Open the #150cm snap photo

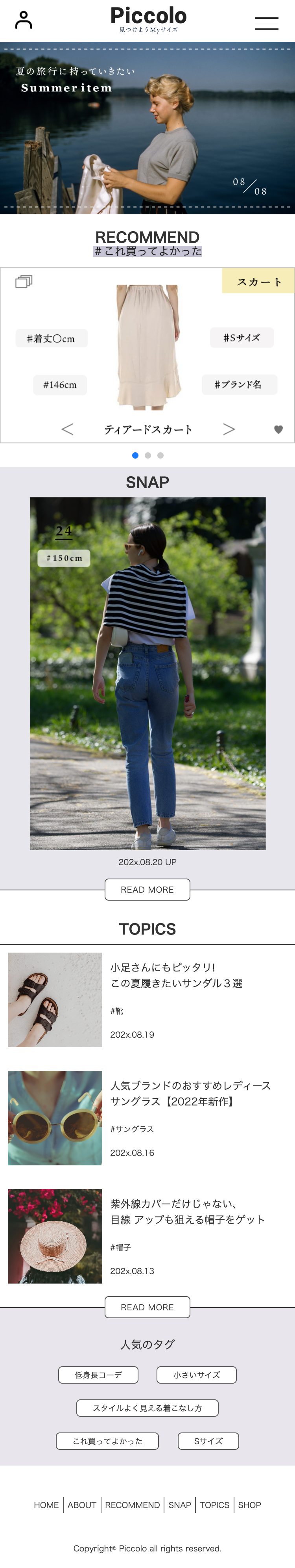click(x=147, y=673)
